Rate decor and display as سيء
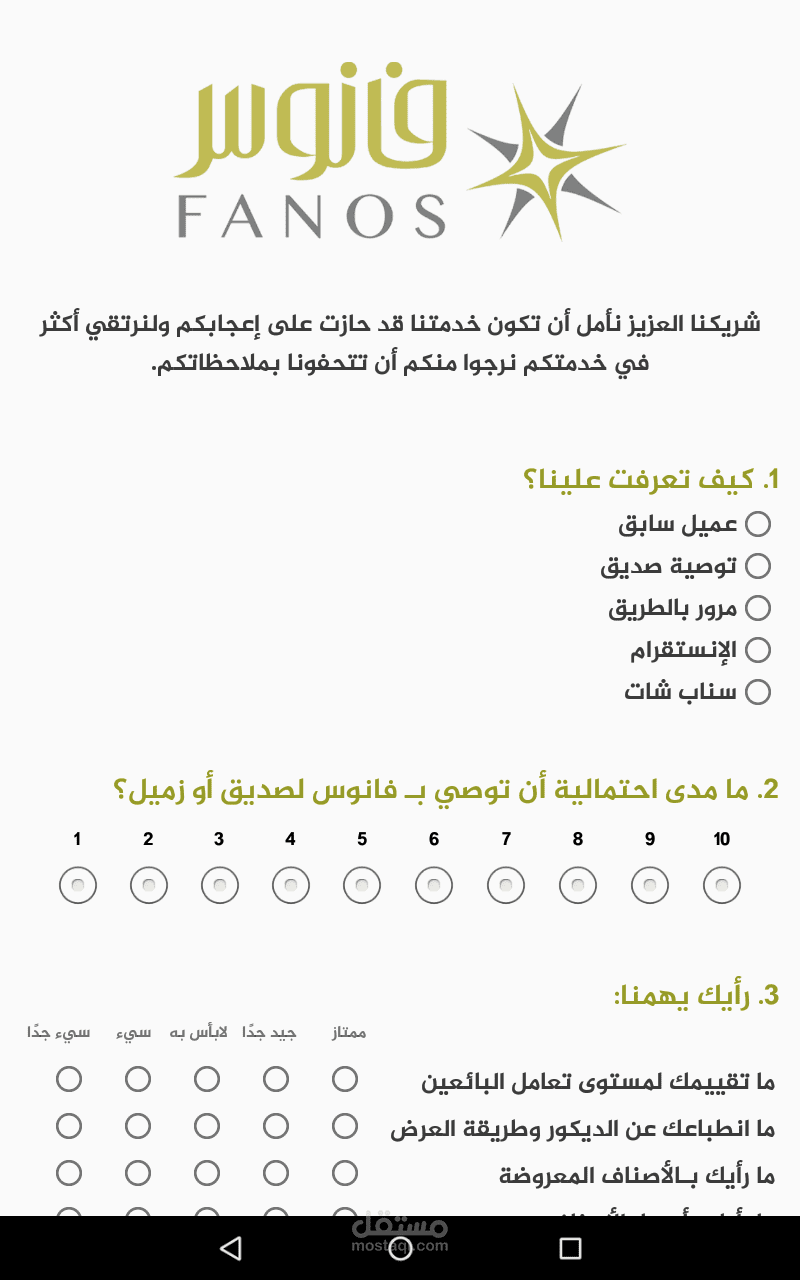800x1280 pixels. coord(138,1125)
